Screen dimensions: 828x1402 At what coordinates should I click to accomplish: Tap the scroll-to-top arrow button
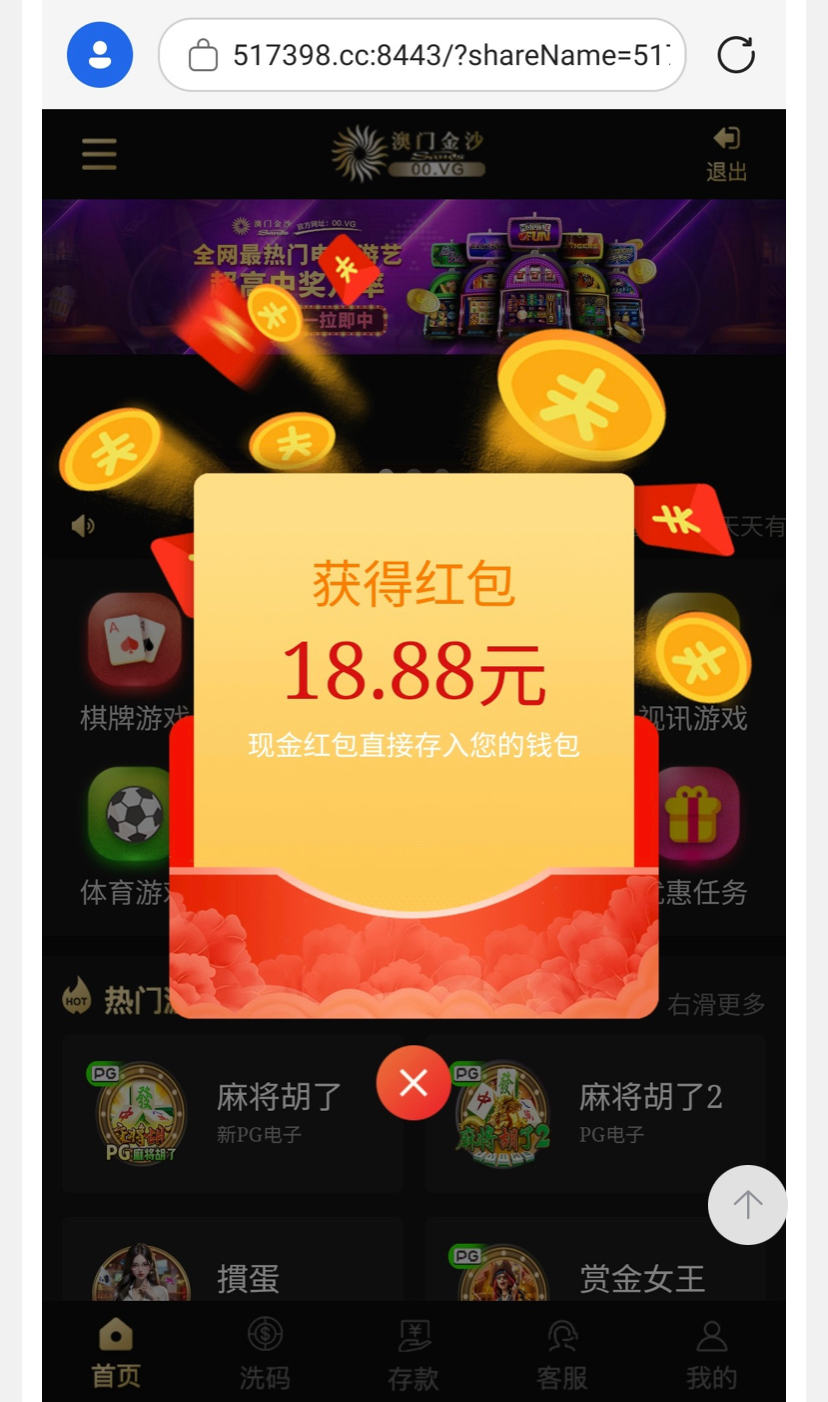tap(747, 1205)
